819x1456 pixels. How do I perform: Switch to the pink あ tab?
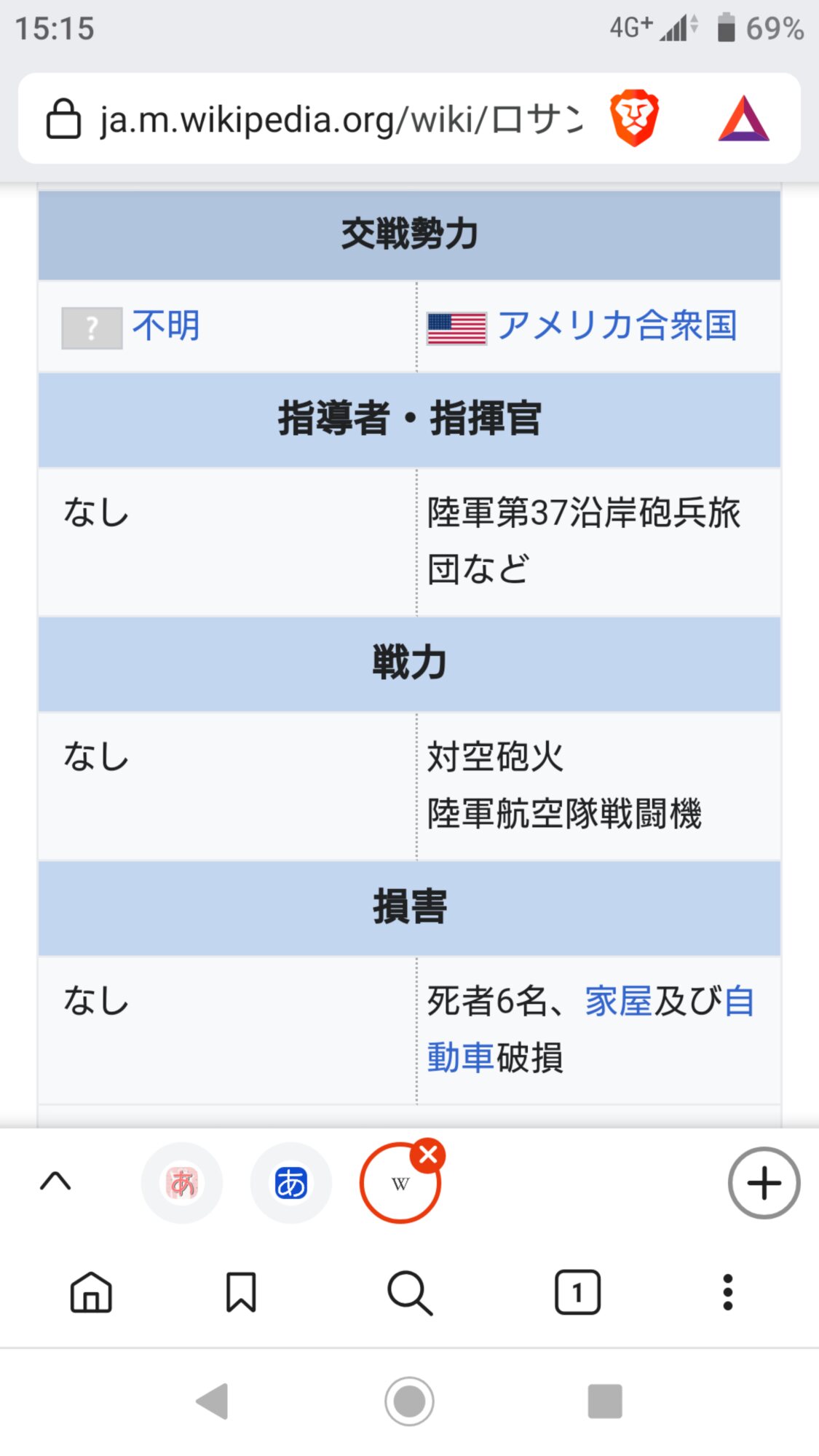point(182,1183)
